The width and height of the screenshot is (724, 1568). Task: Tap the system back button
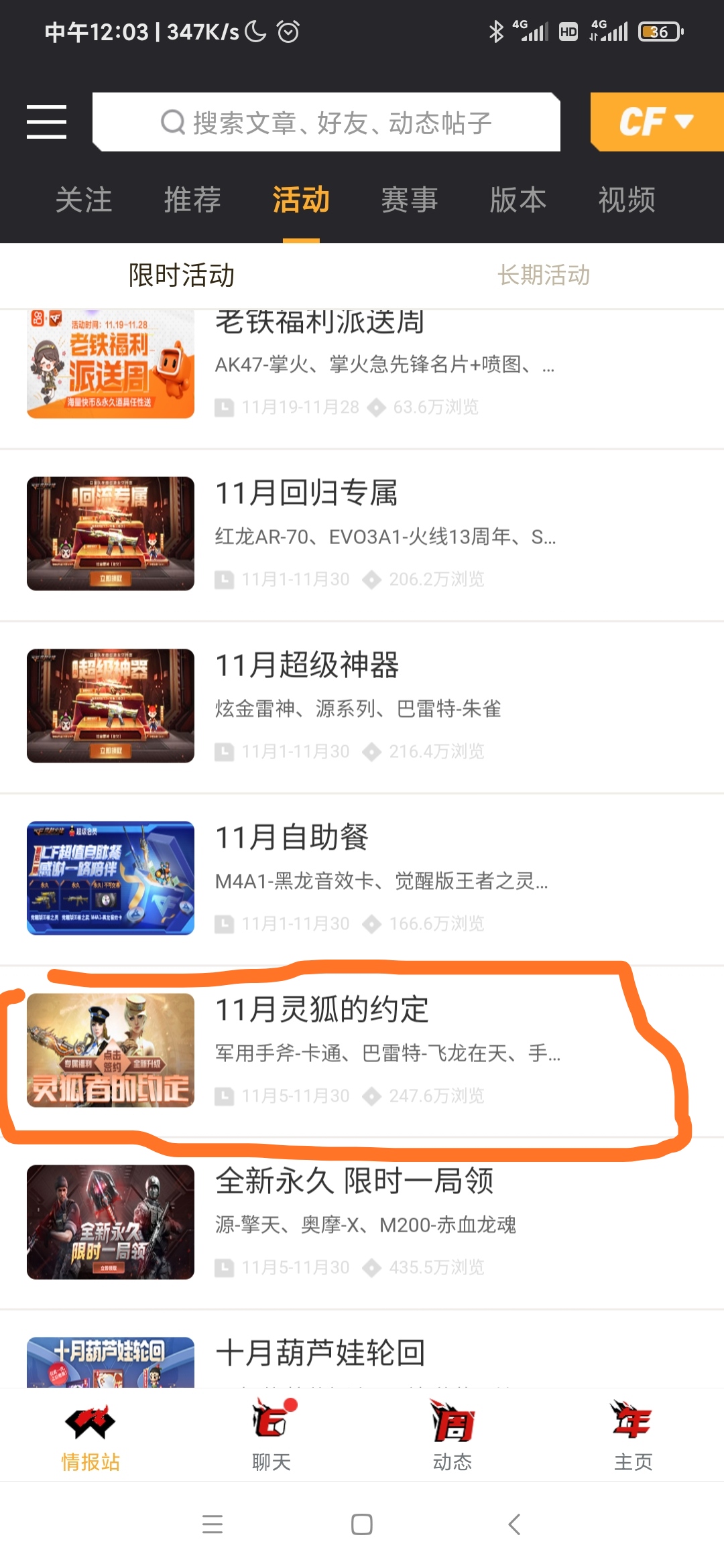click(x=514, y=1524)
